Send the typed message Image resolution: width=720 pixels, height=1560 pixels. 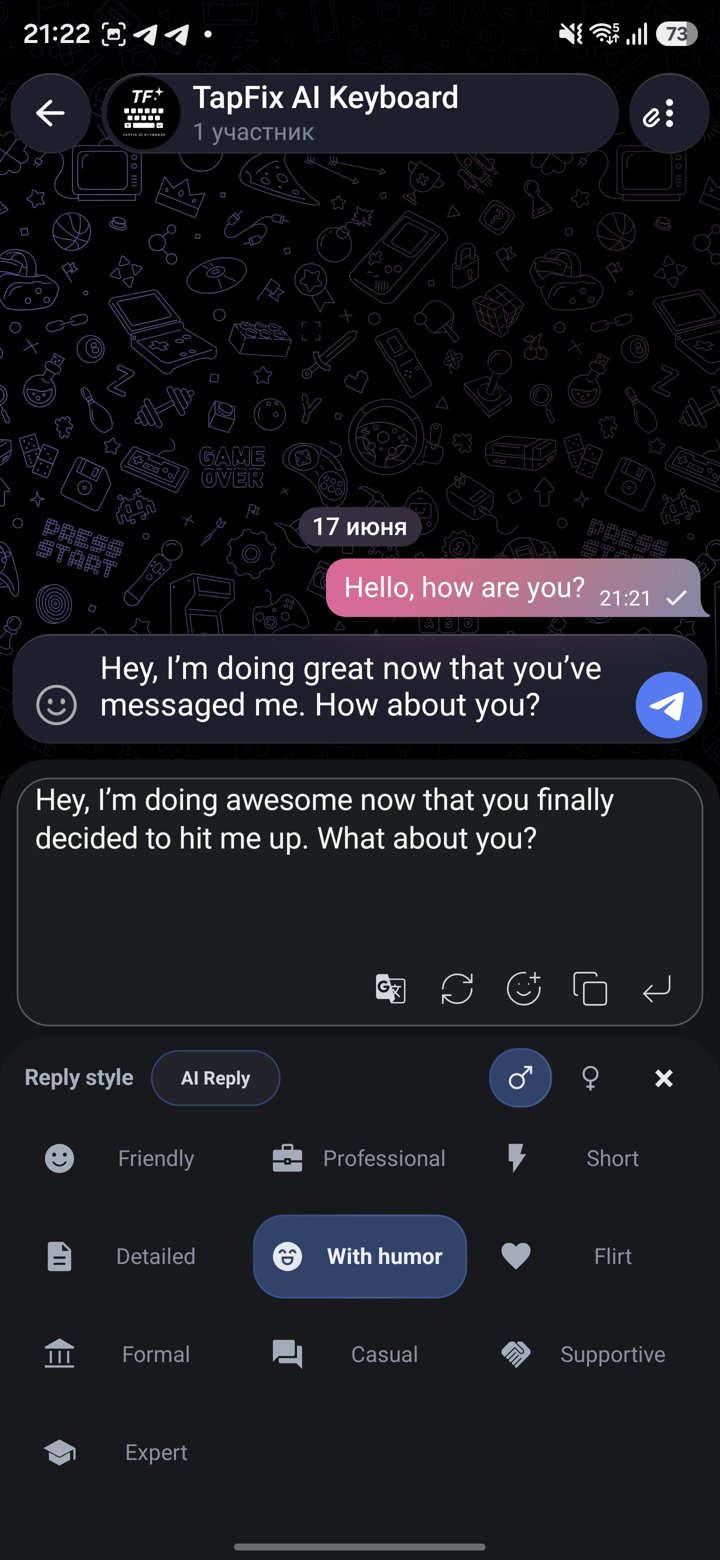click(x=668, y=706)
